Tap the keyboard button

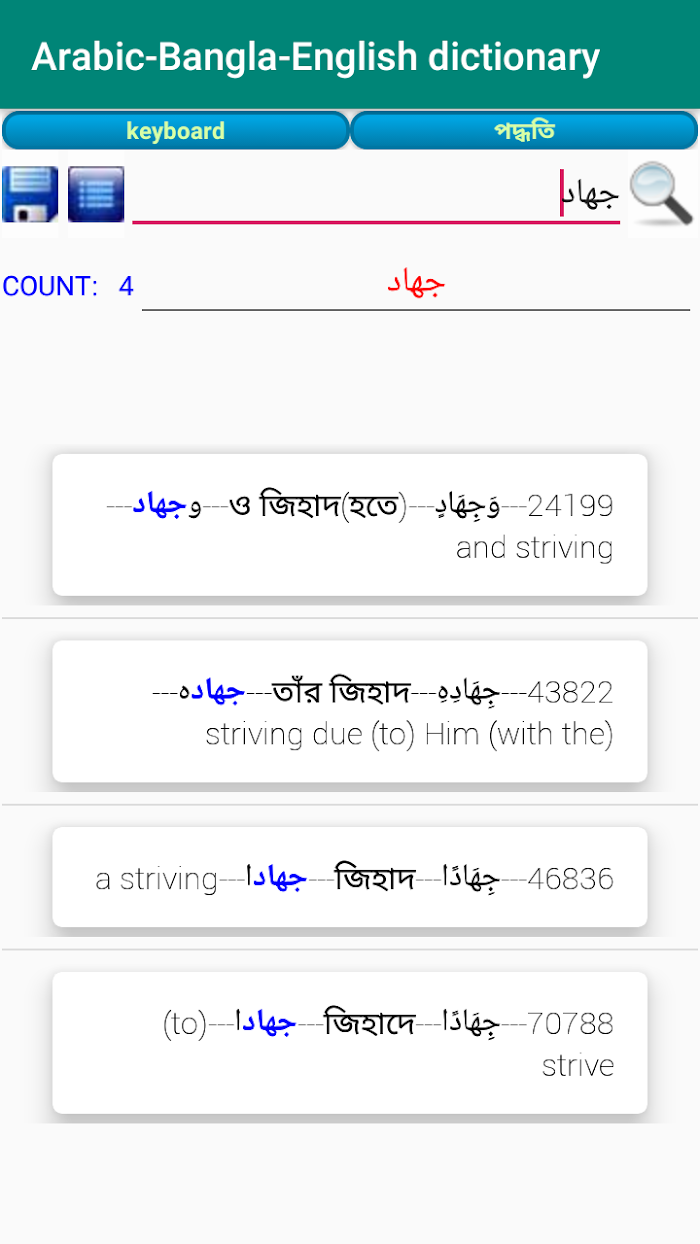click(176, 131)
